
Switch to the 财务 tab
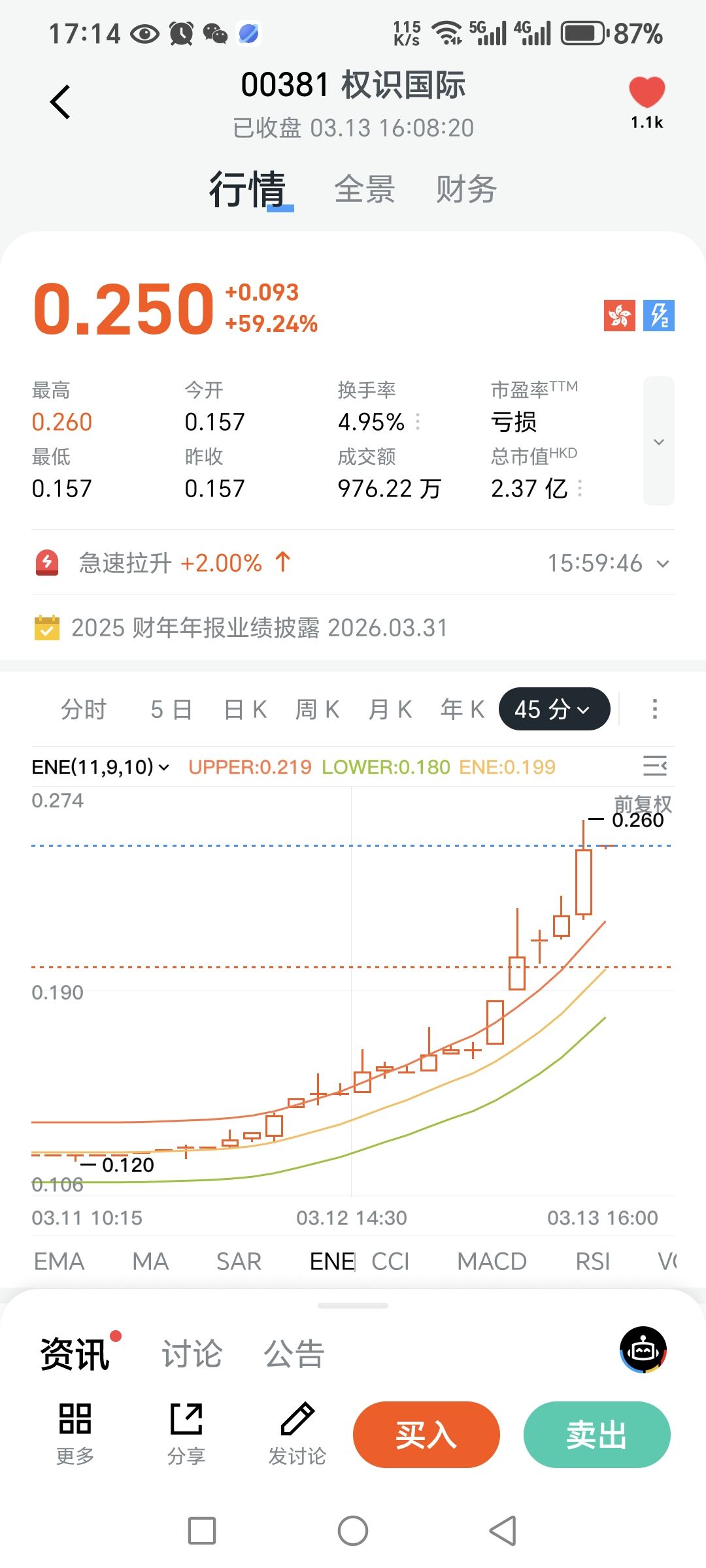click(x=466, y=189)
